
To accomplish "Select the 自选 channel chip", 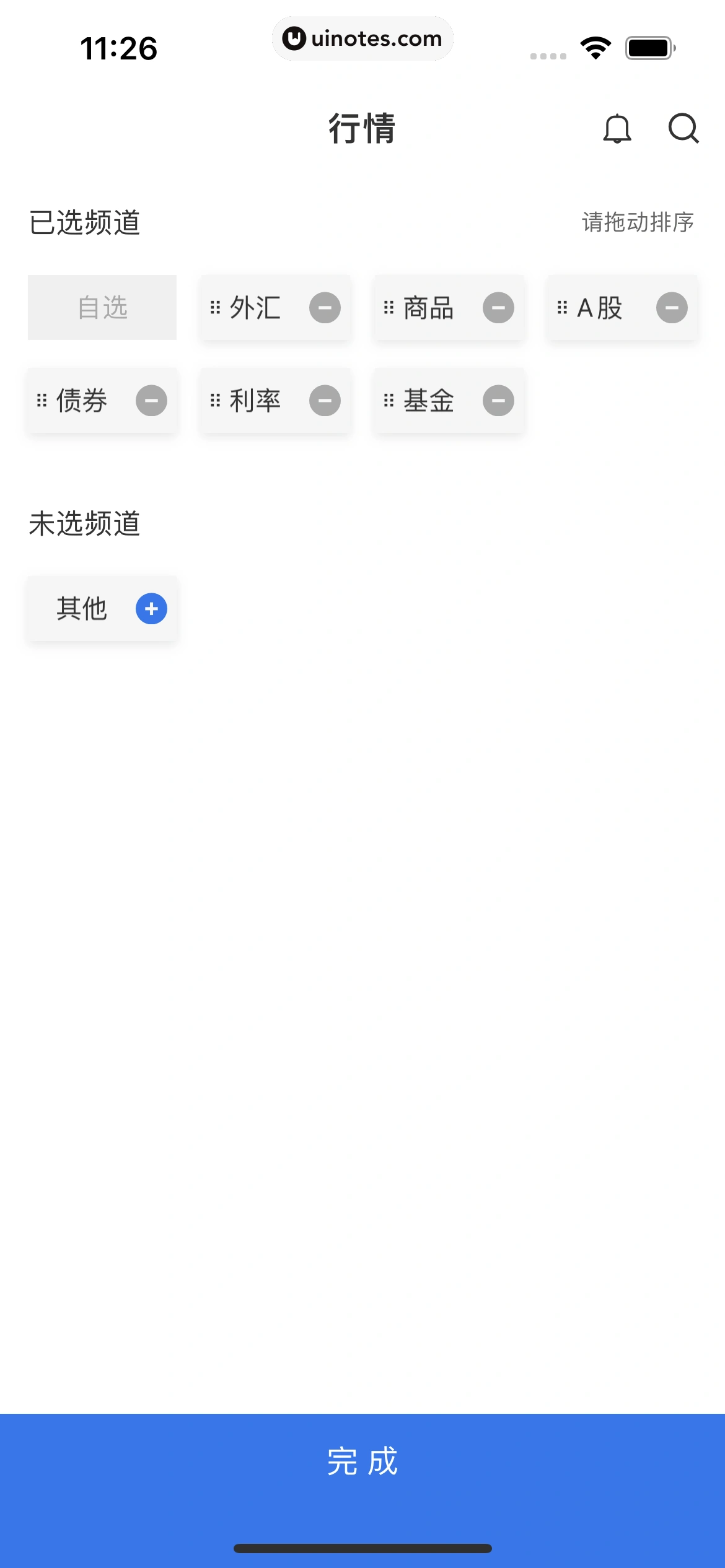I will [x=102, y=308].
